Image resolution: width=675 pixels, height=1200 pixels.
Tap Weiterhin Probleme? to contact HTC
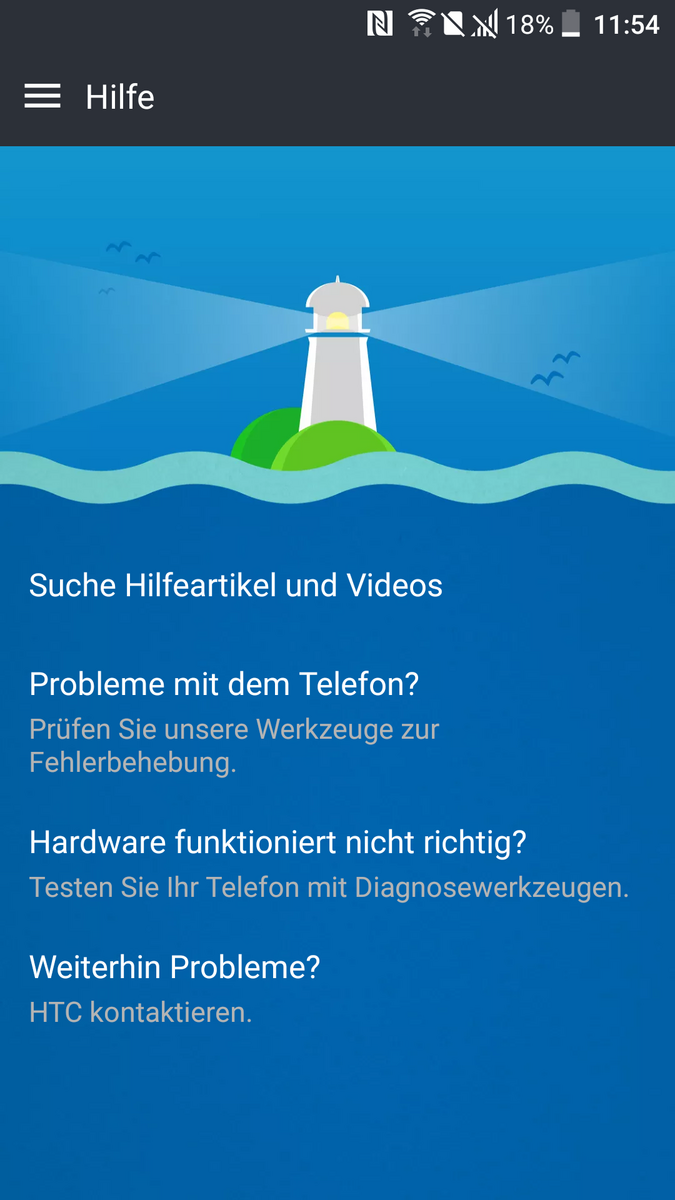[x=175, y=988]
